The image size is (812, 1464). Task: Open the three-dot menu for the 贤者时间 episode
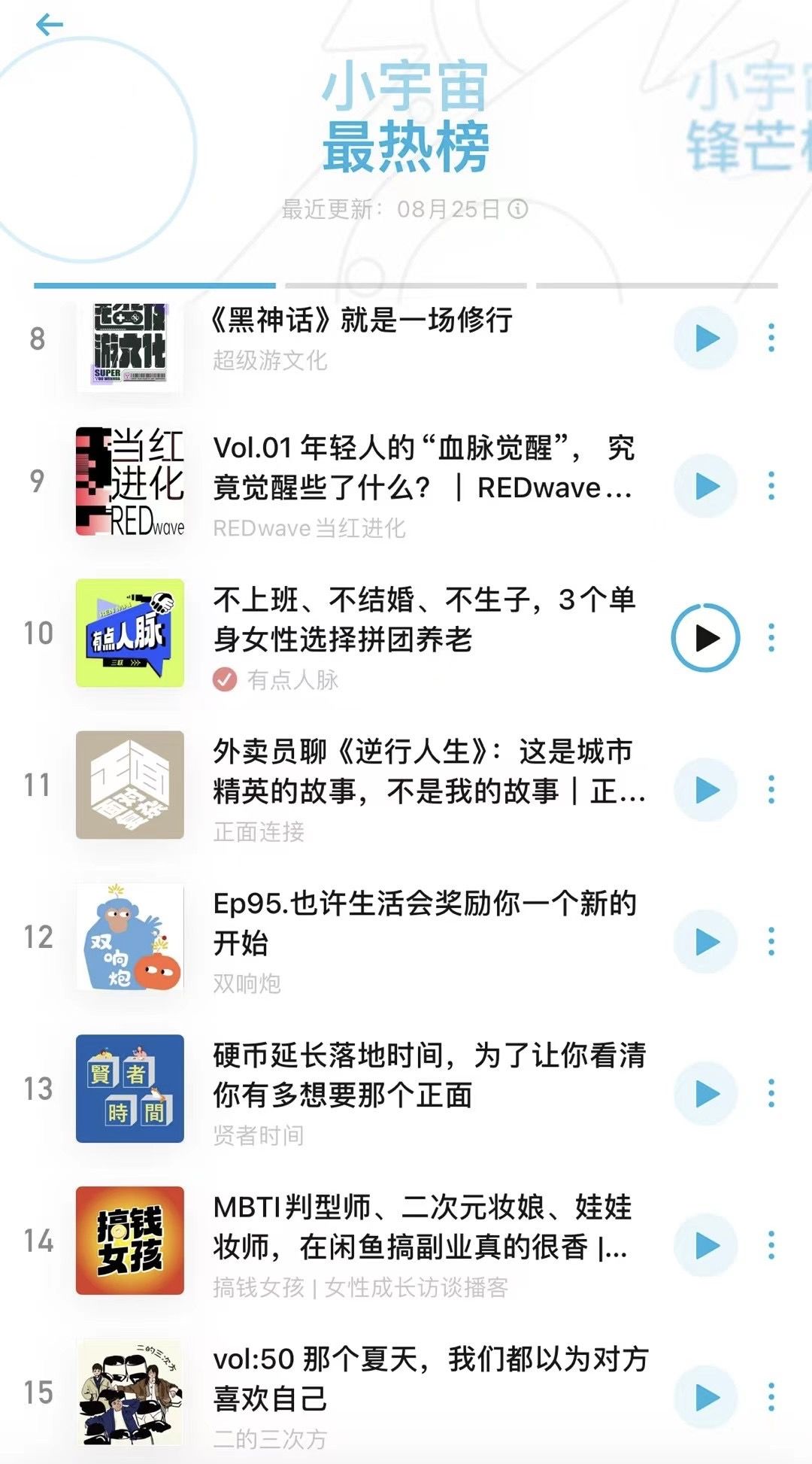pyautogui.click(x=770, y=1095)
